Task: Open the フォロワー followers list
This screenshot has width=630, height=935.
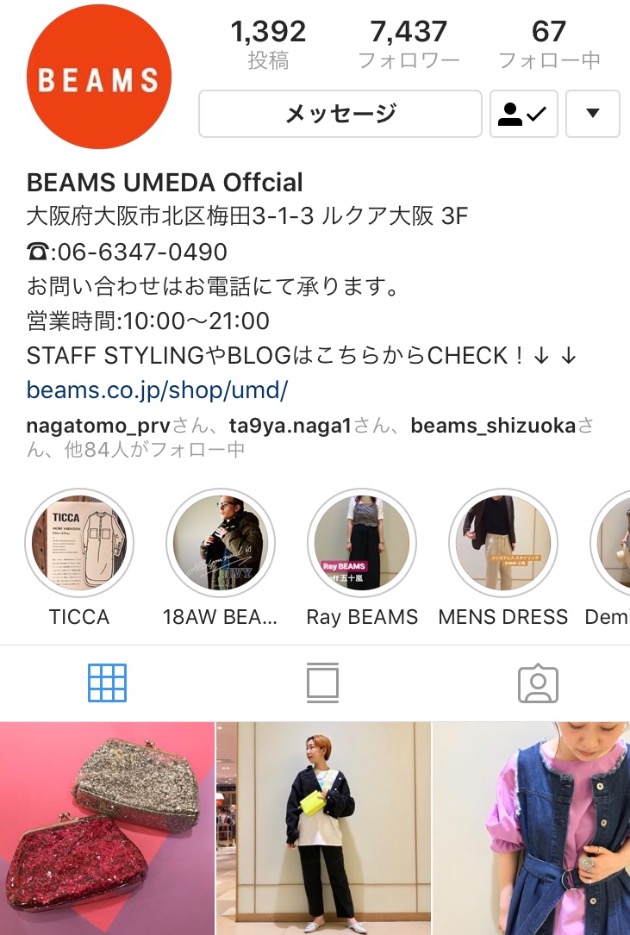Action: (408, 45)
